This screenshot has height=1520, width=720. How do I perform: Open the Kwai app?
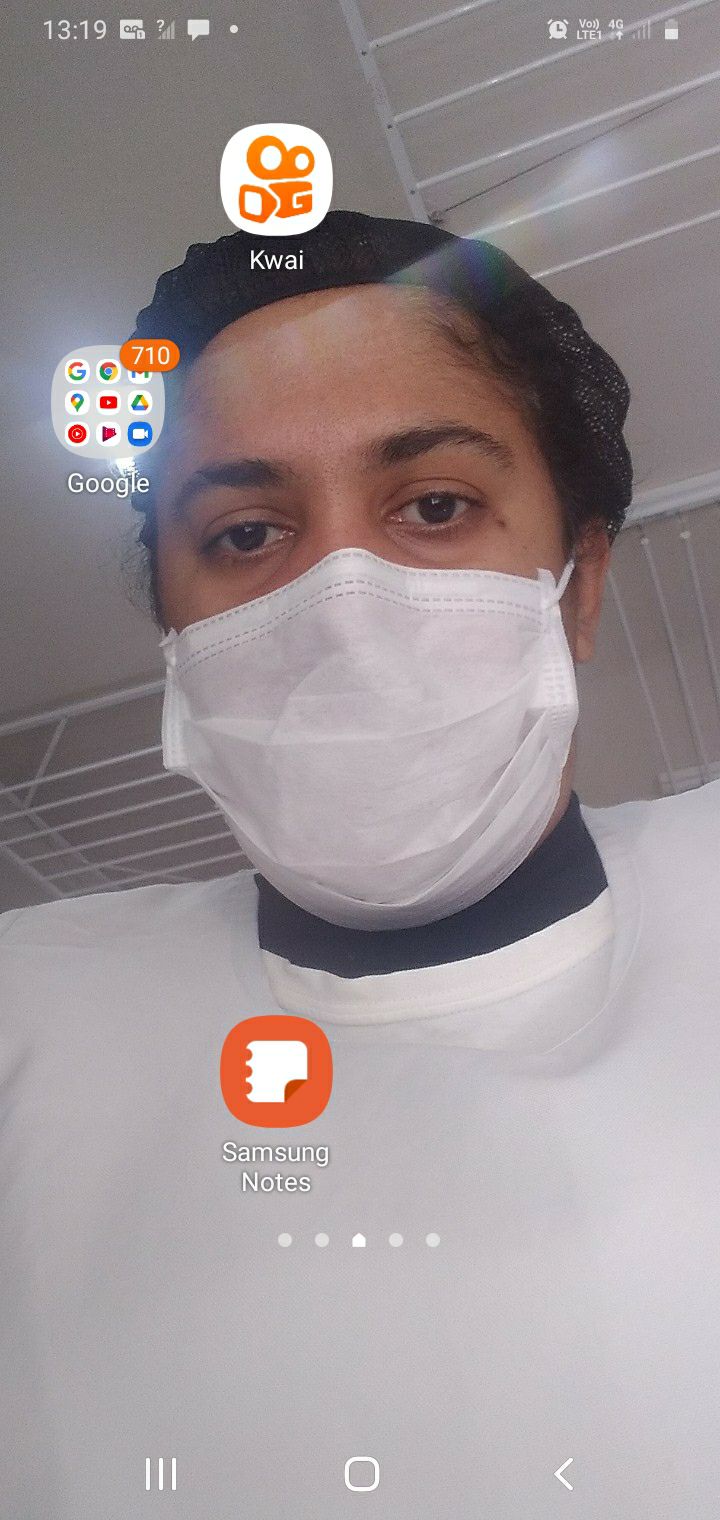(275, 180)
